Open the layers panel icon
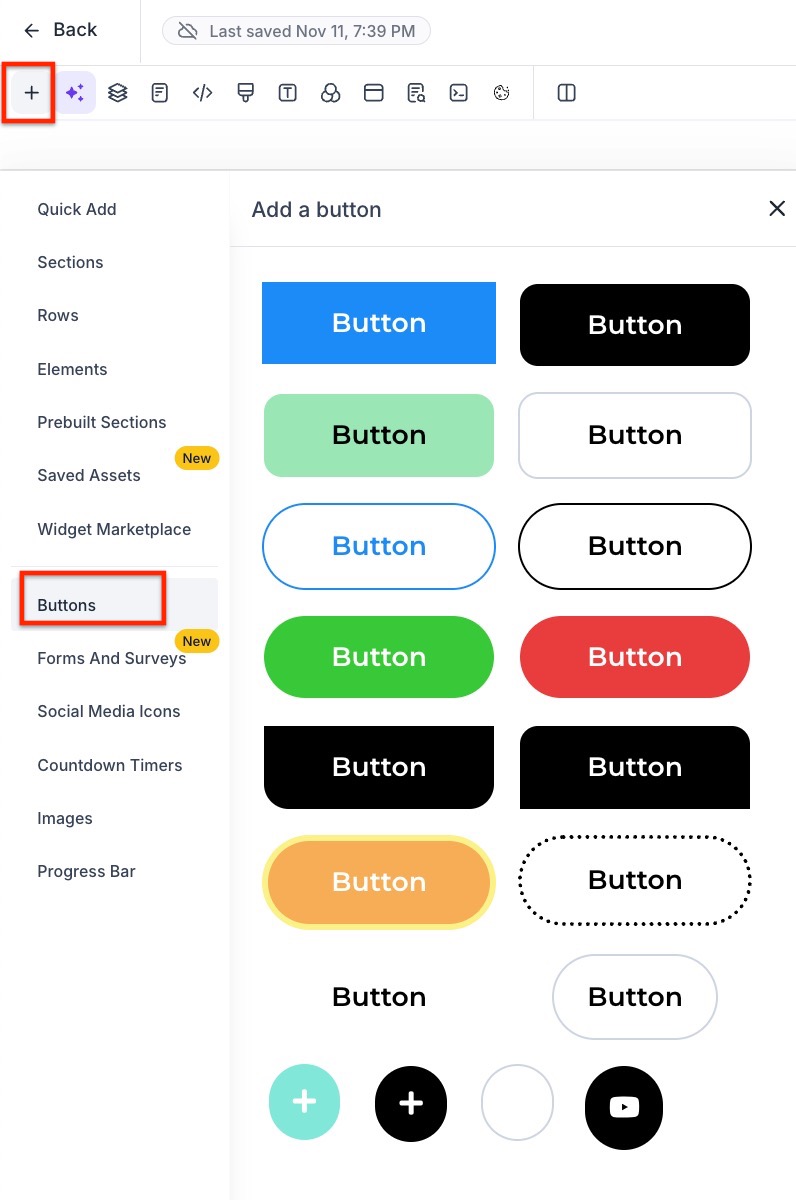The image size is (796, 1200). 118,93
